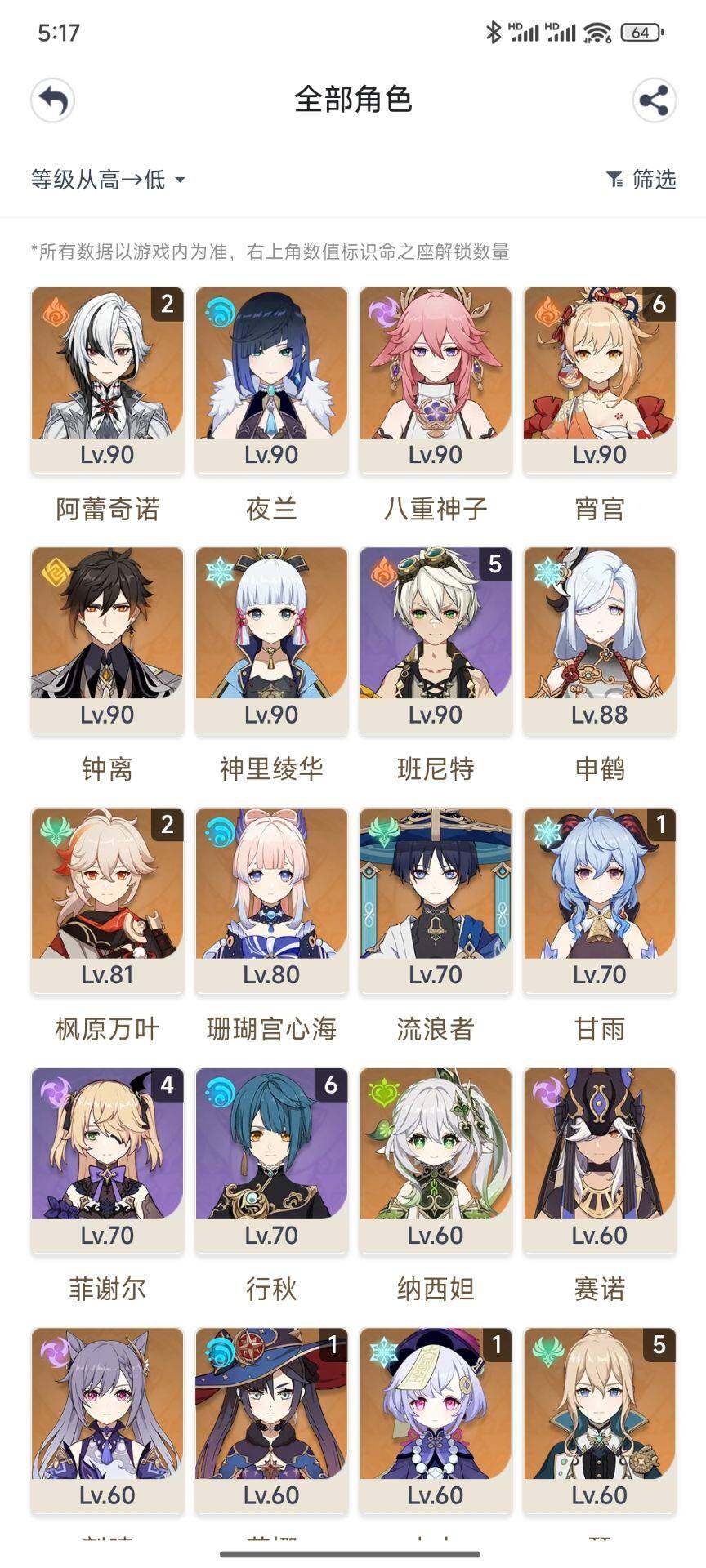The image size is (706, 1568).
Task: Go back using the arrow icon
Action: click(x=53, y=101)
